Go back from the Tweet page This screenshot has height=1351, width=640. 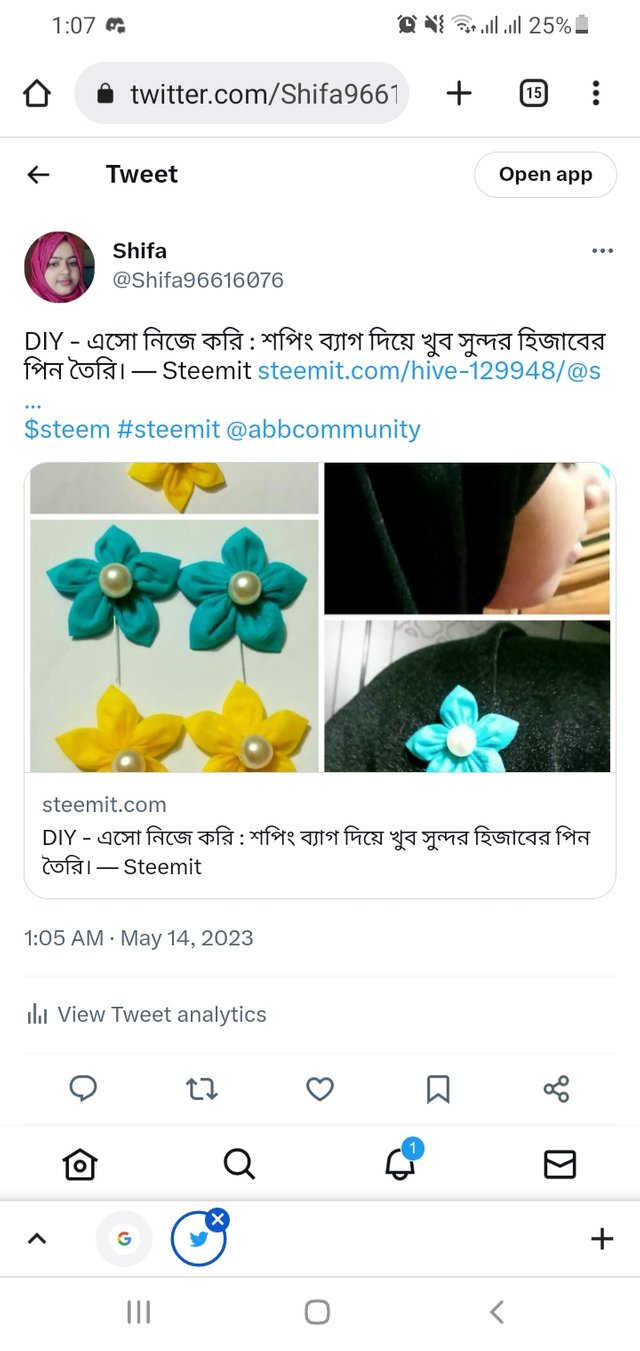(x=38, y=175)
